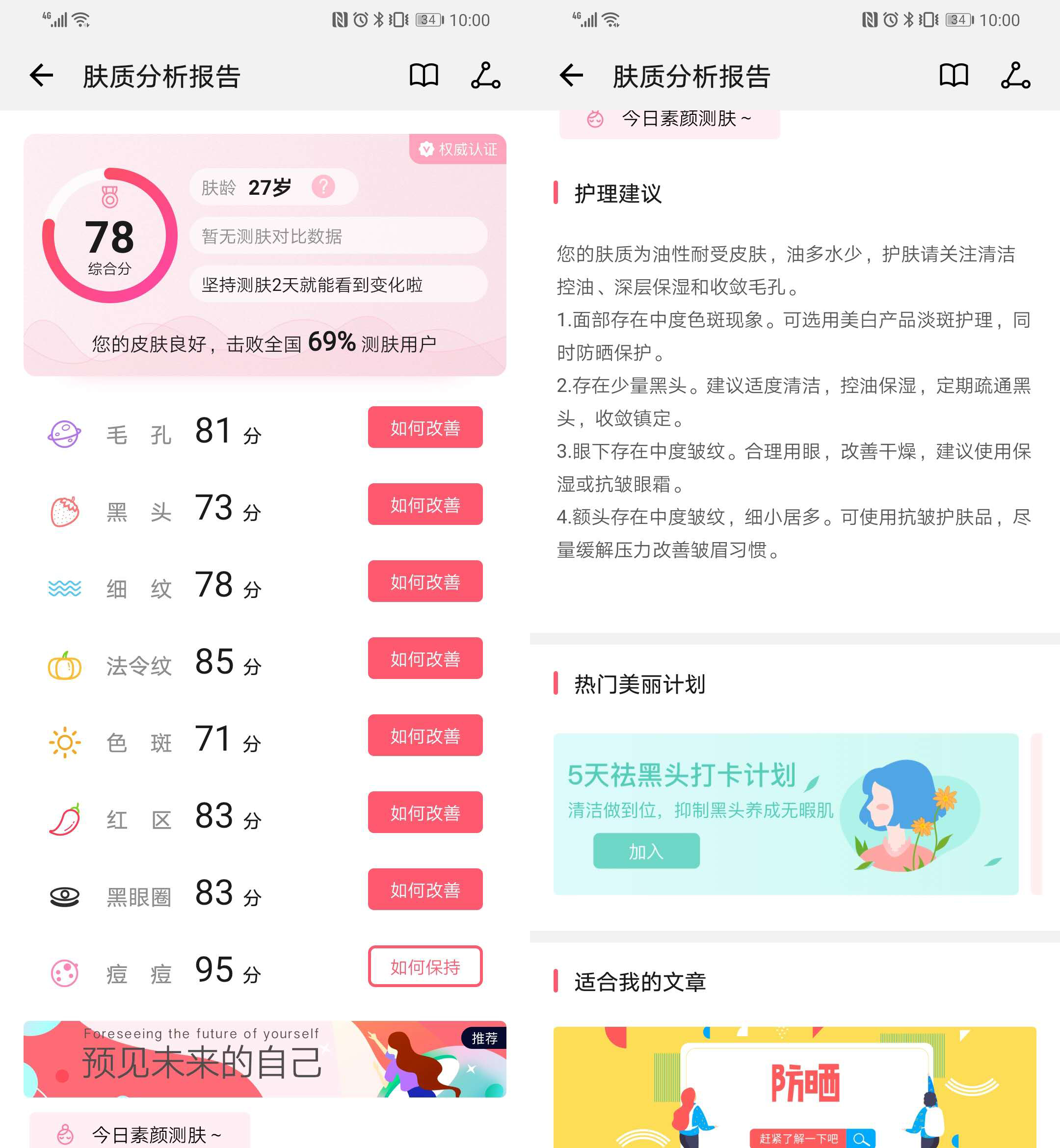The height and width of the screenshot is (1148, 1060).
Task: Open 如何保持 for 痘痘
Action: point(424,966)
